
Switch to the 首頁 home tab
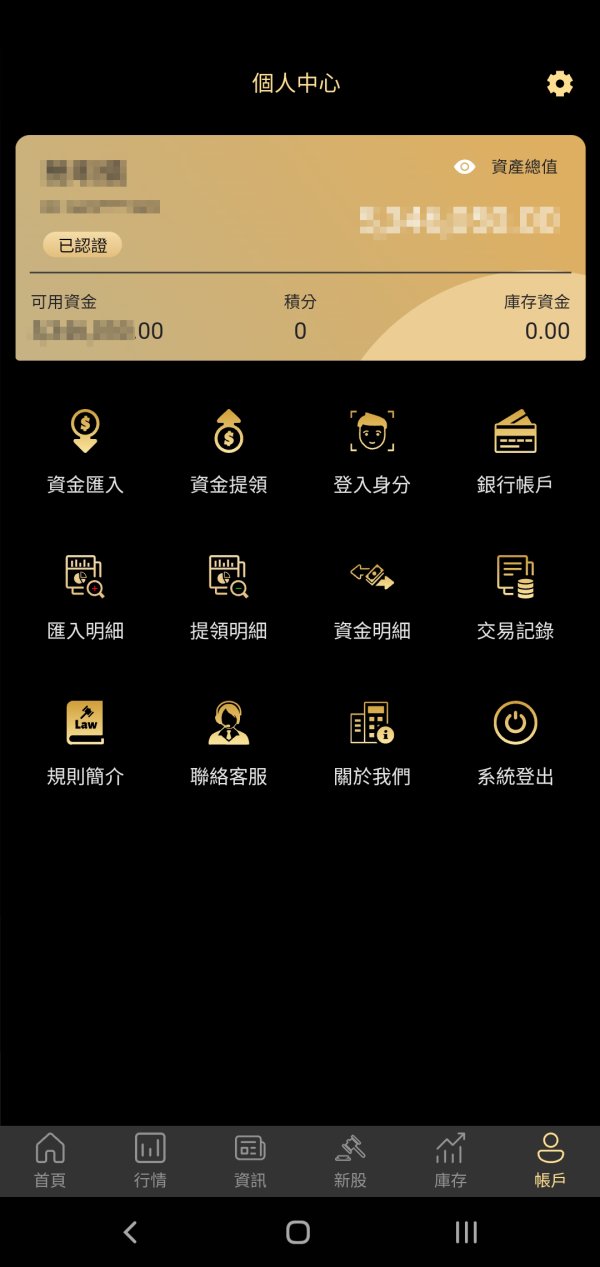pyautogui.click(x=50, y=1161)
